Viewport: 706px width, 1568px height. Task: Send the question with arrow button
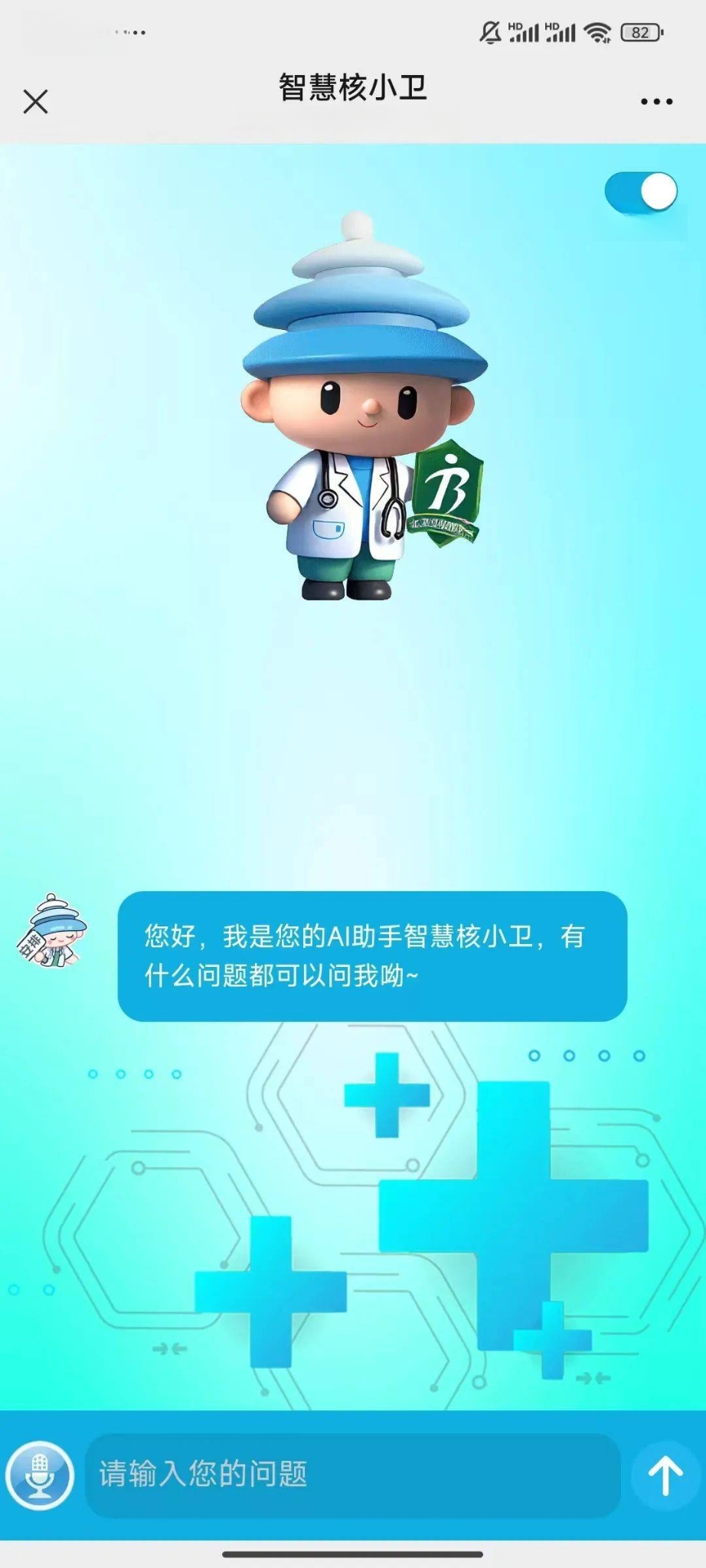pos(665,1474)
